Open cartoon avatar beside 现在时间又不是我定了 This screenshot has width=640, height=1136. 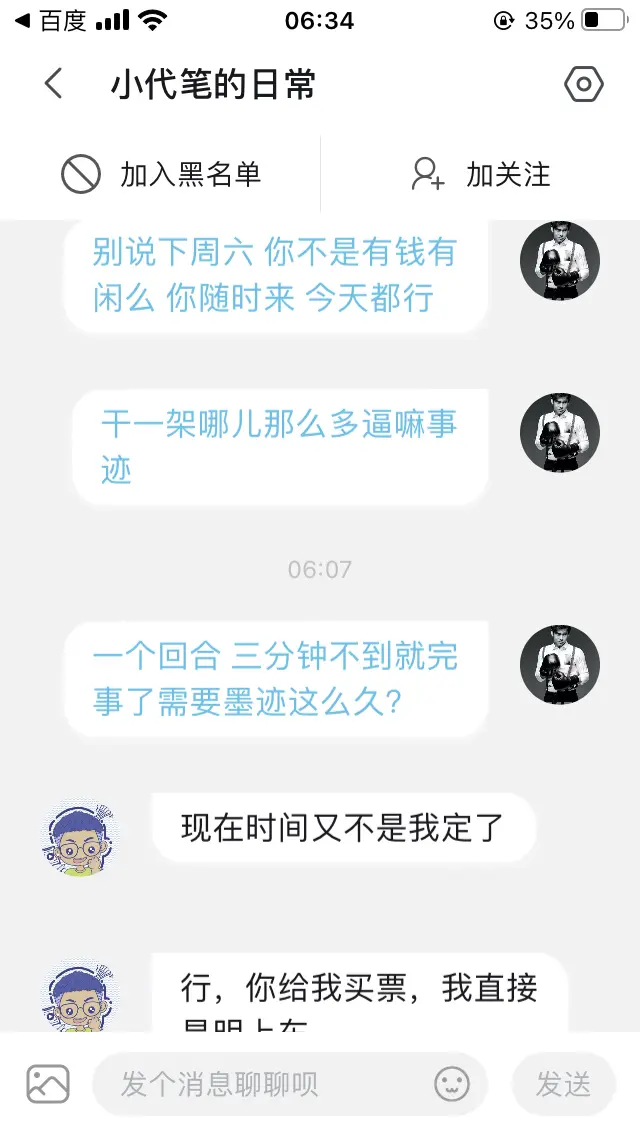(x=82, y=840)
